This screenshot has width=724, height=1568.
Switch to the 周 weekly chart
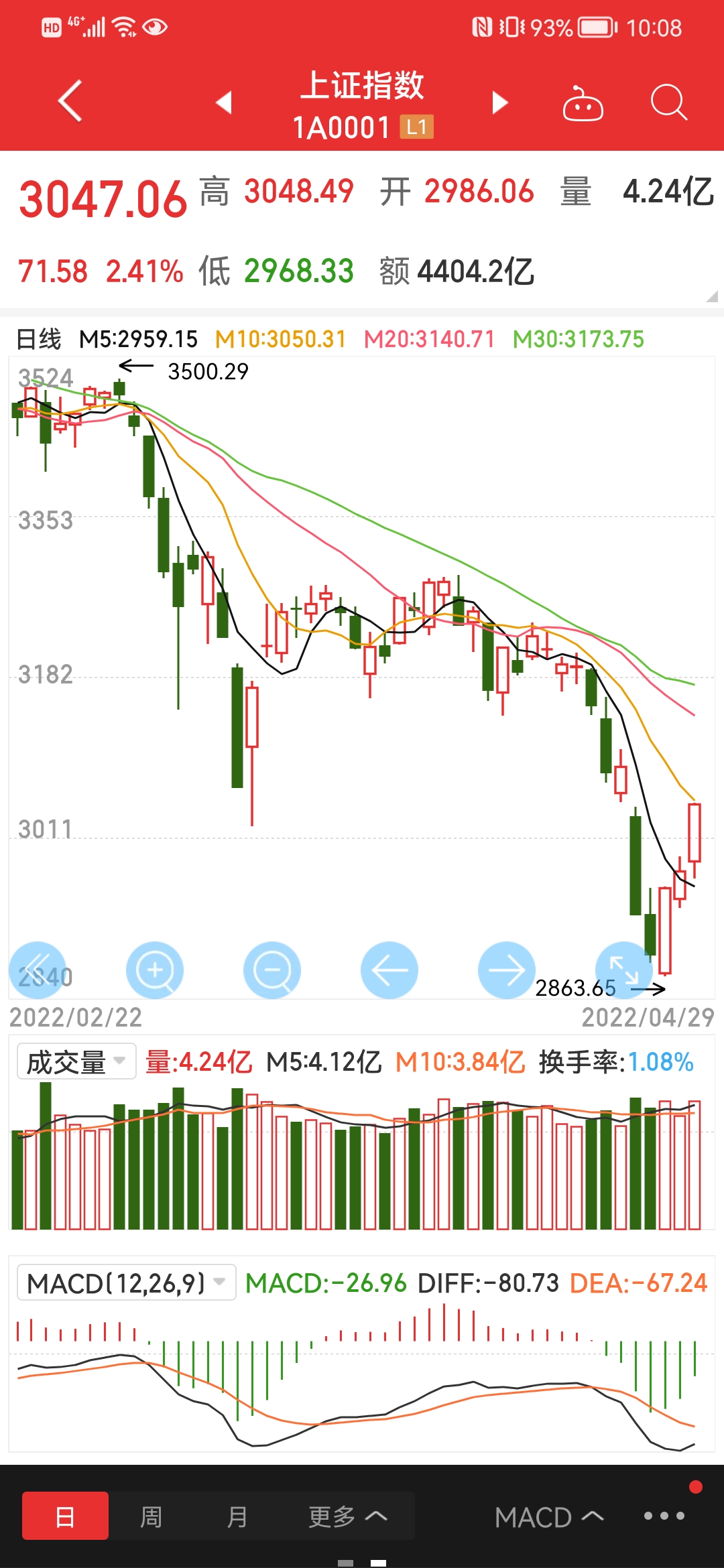click(152, 1516)
